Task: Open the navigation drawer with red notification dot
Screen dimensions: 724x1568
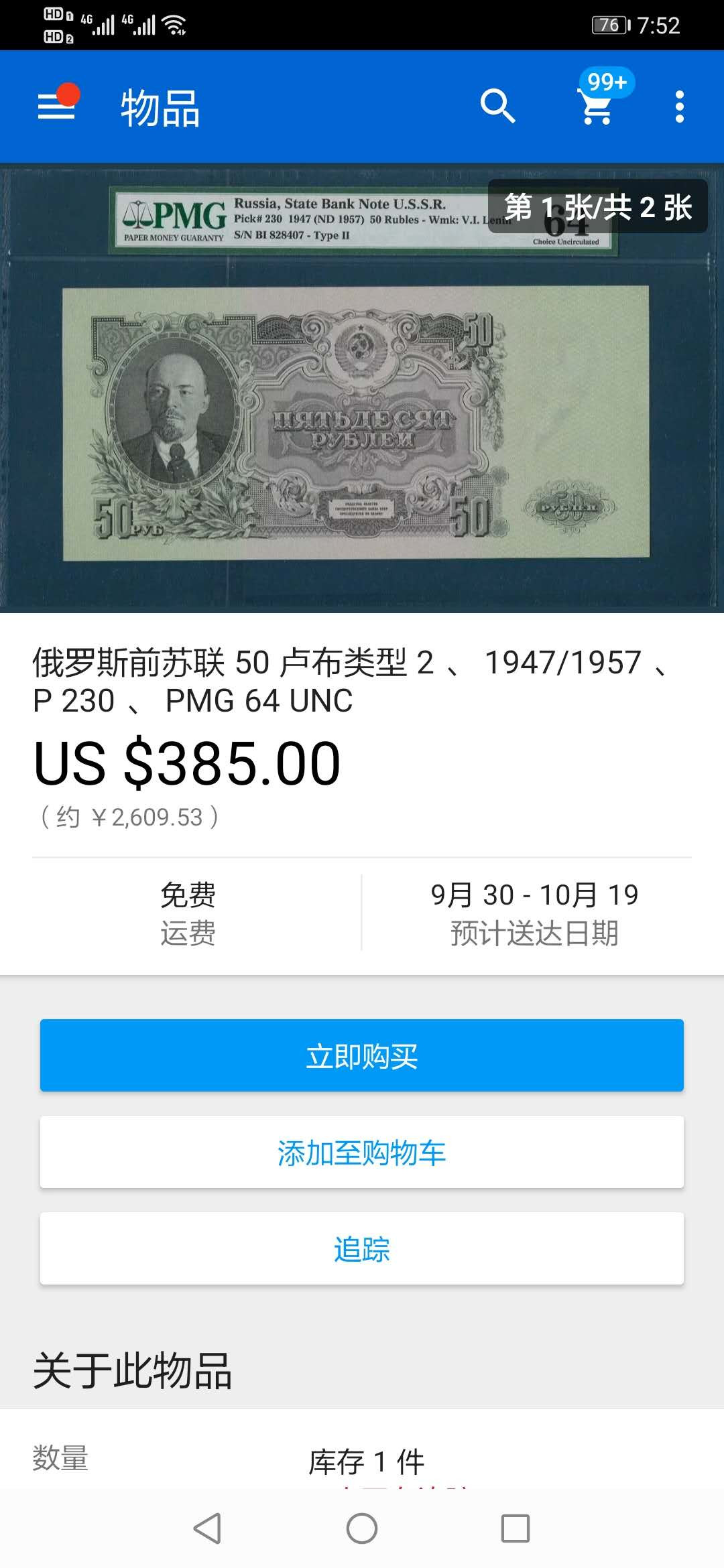Action: 57,107
